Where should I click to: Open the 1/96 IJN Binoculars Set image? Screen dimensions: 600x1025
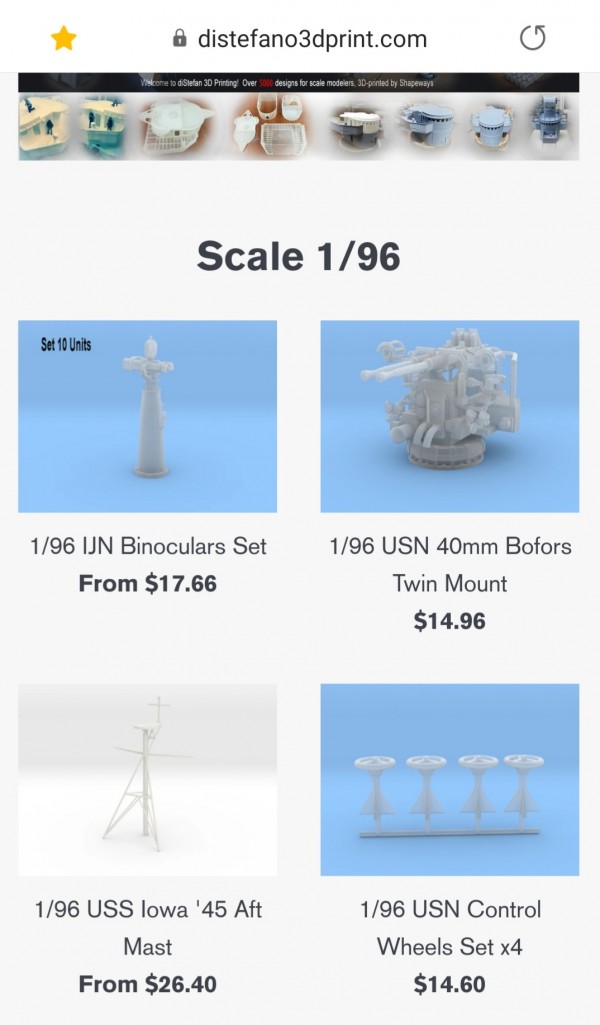[x=148, y=416]
